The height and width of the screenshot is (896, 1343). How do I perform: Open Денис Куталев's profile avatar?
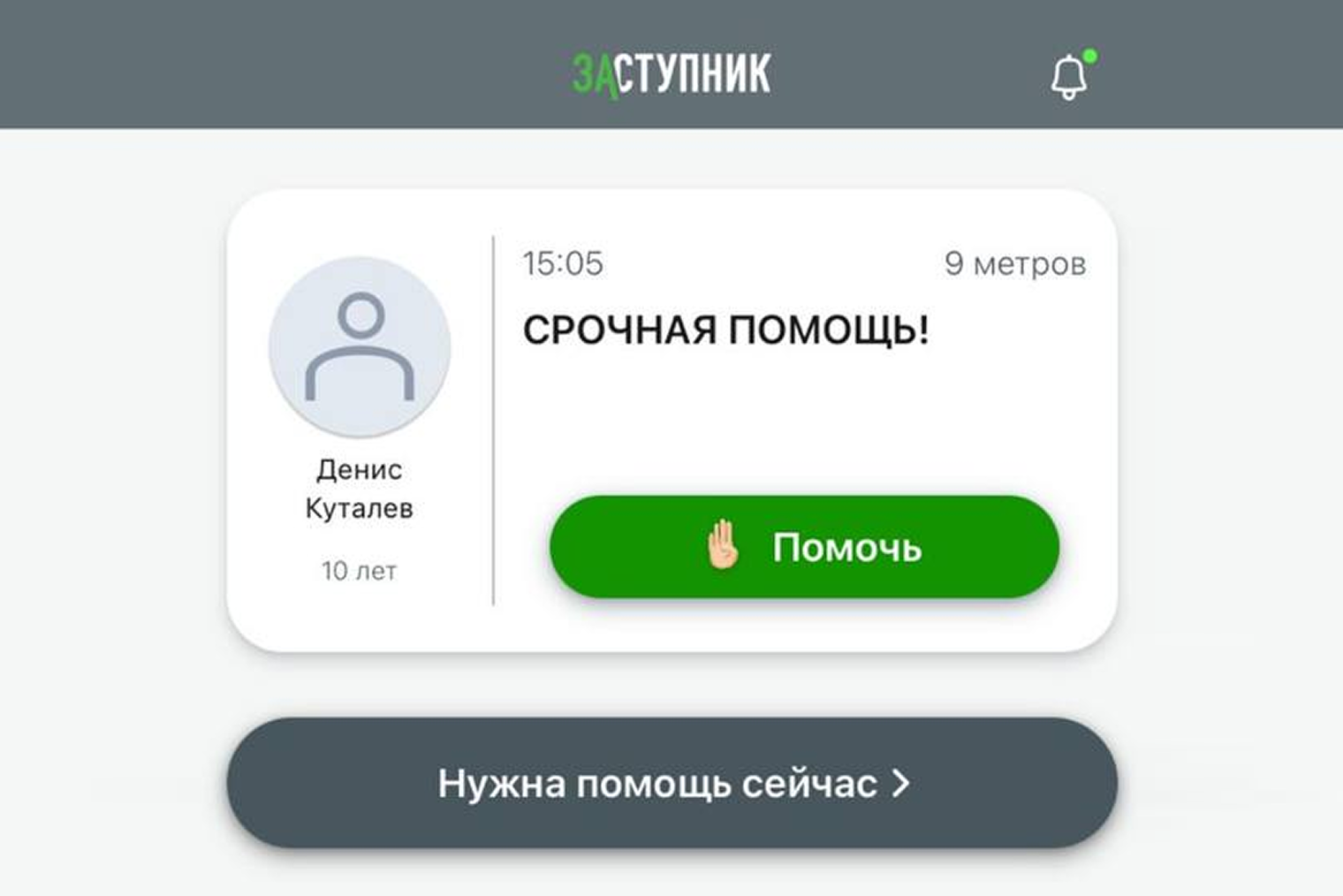(x=360, y=346)
